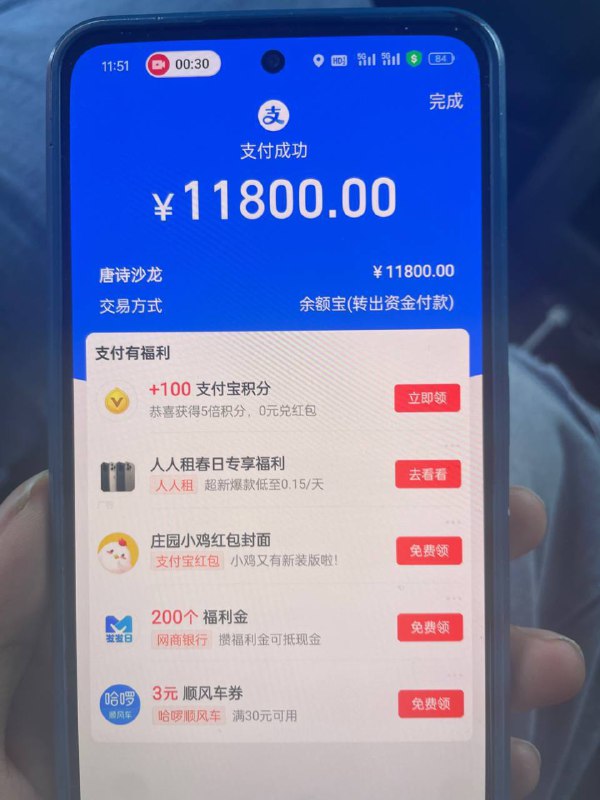
Task: Tap 完成 to finish payment
Action: tap(446, 101)
